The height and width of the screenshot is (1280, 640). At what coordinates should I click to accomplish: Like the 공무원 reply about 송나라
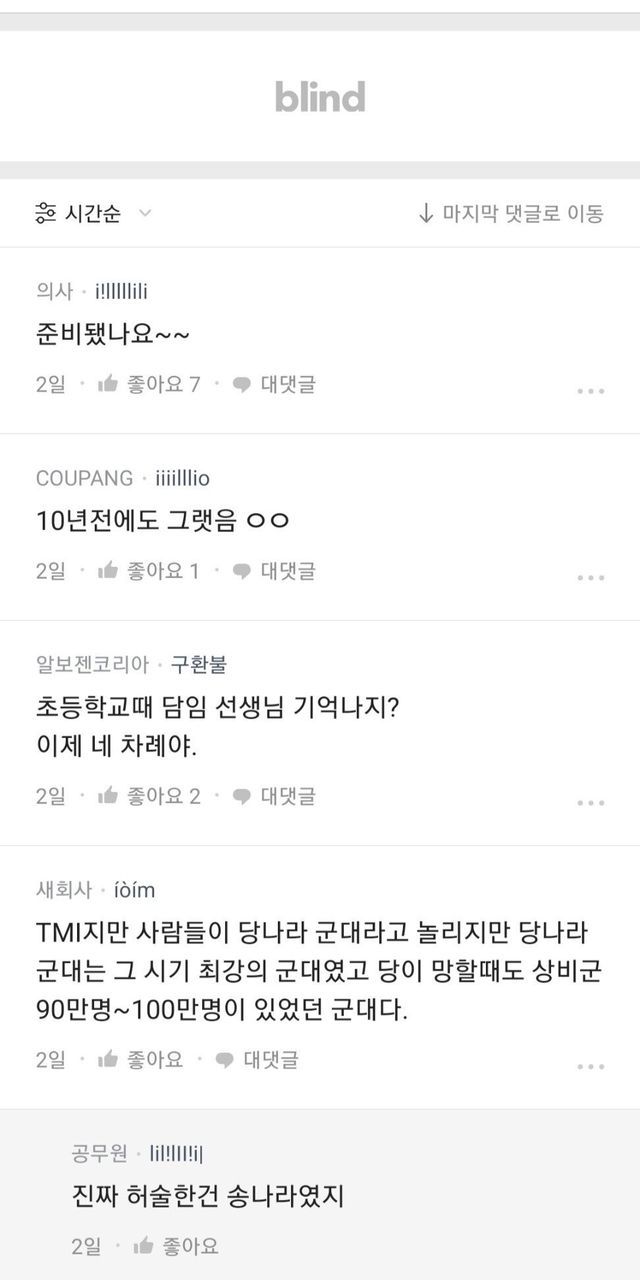point(176,1246)
